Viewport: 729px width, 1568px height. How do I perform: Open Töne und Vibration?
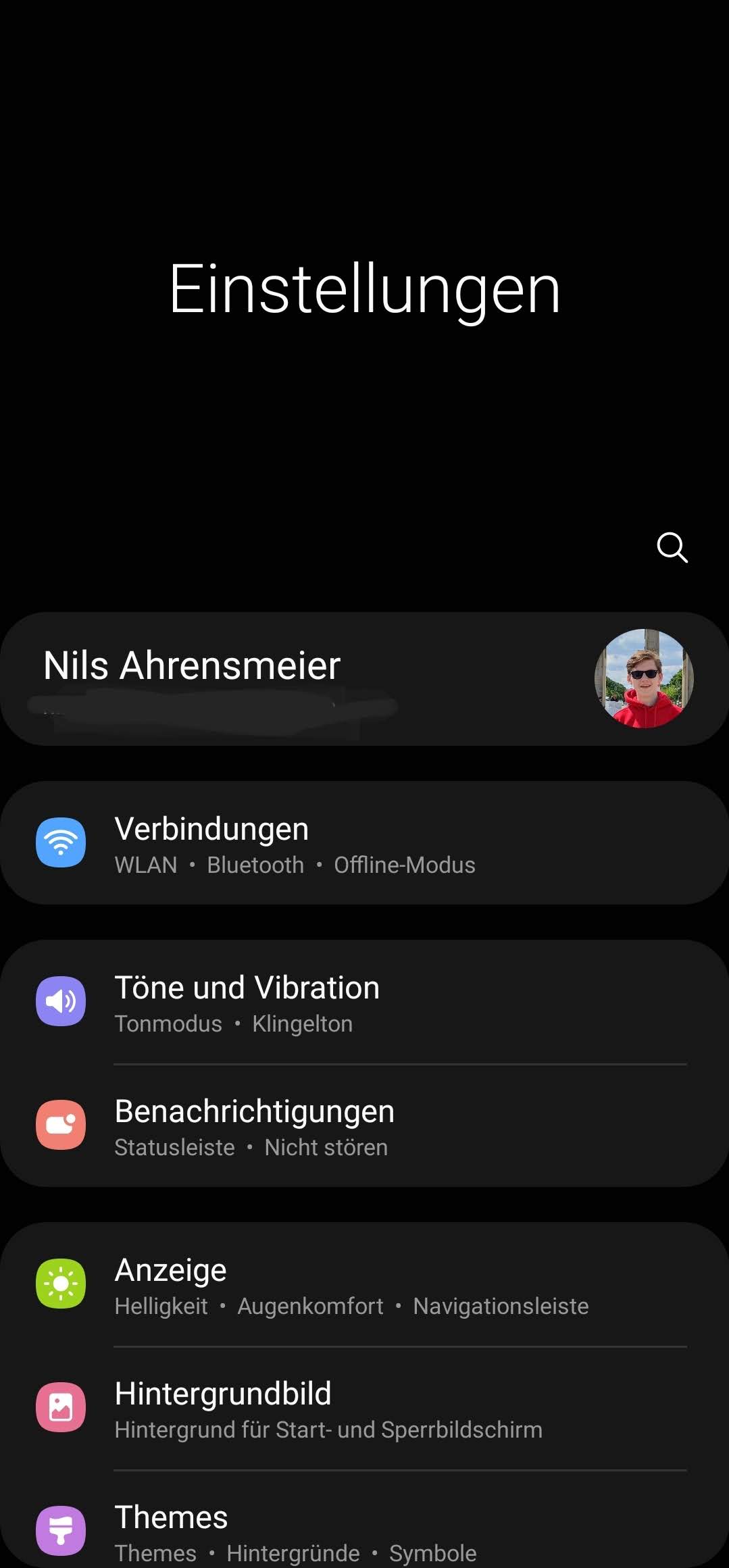pyautogui.click(x=364, y=1002)
